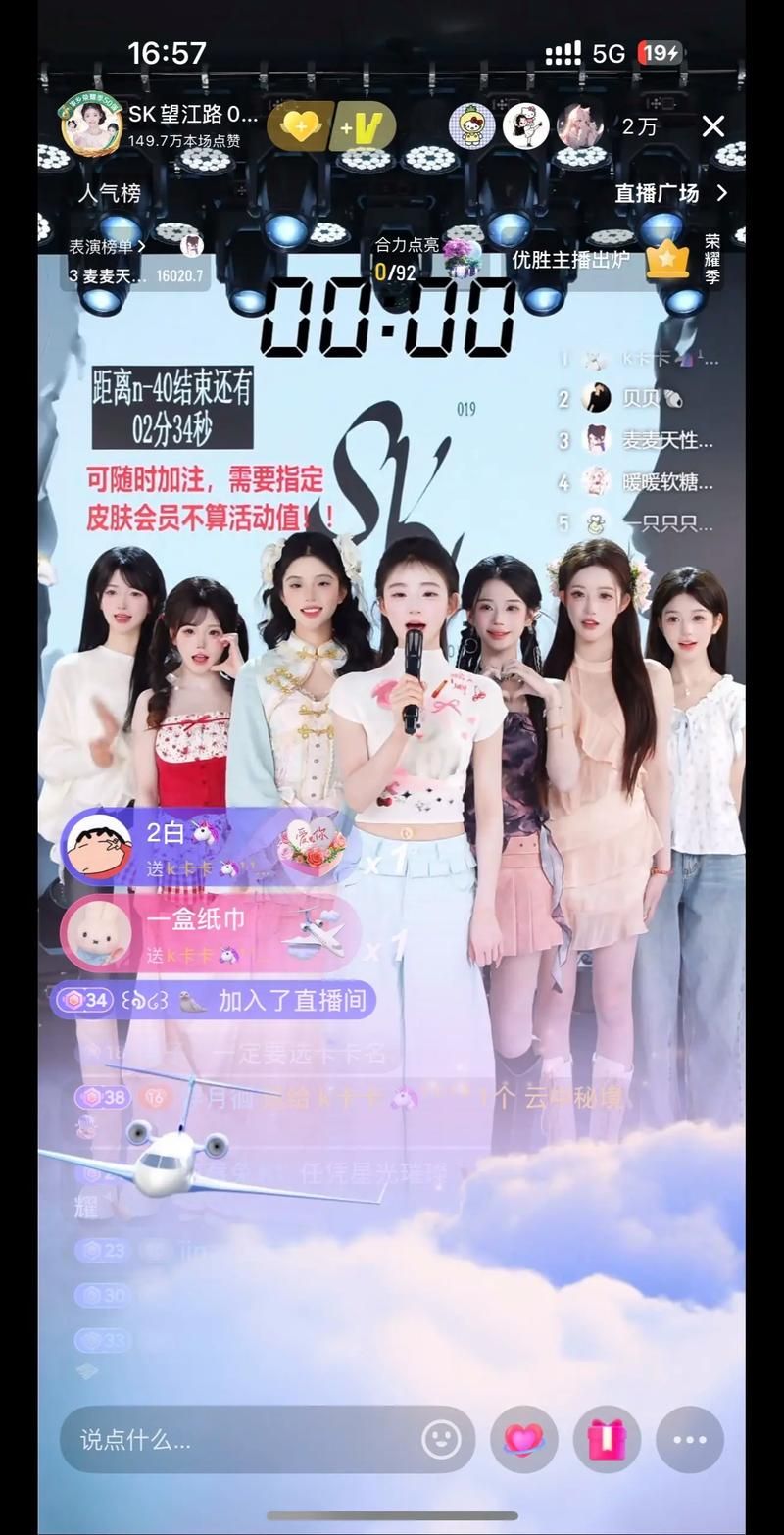Join the fan club with +V
This screenshot has width=784, height=1535.
[361, 126]
